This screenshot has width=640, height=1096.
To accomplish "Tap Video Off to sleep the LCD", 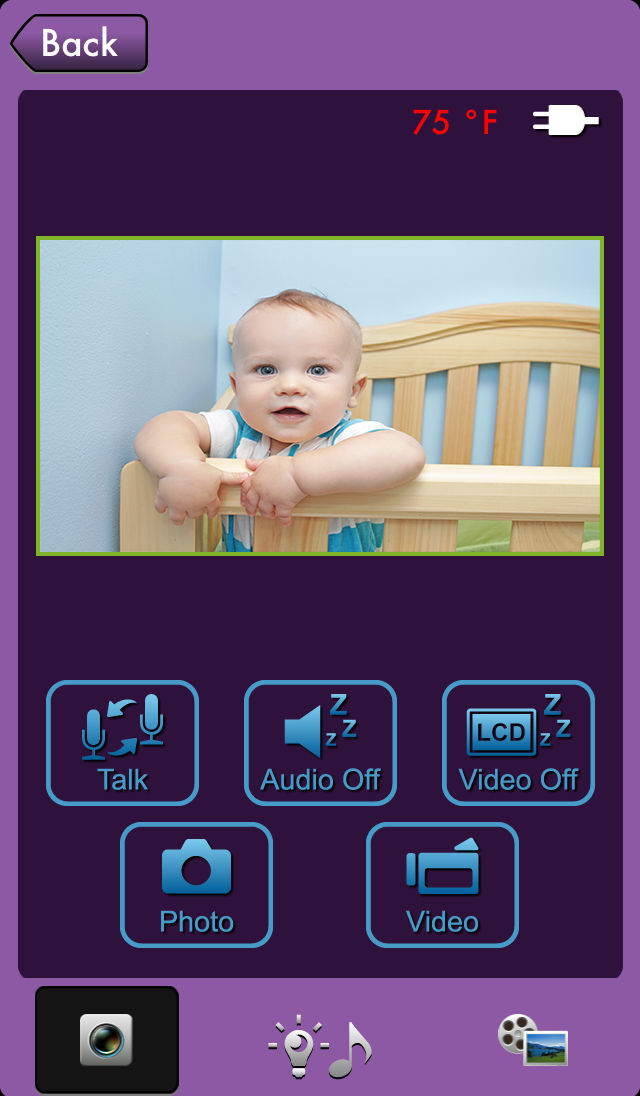I will click(x=518, y=742).
